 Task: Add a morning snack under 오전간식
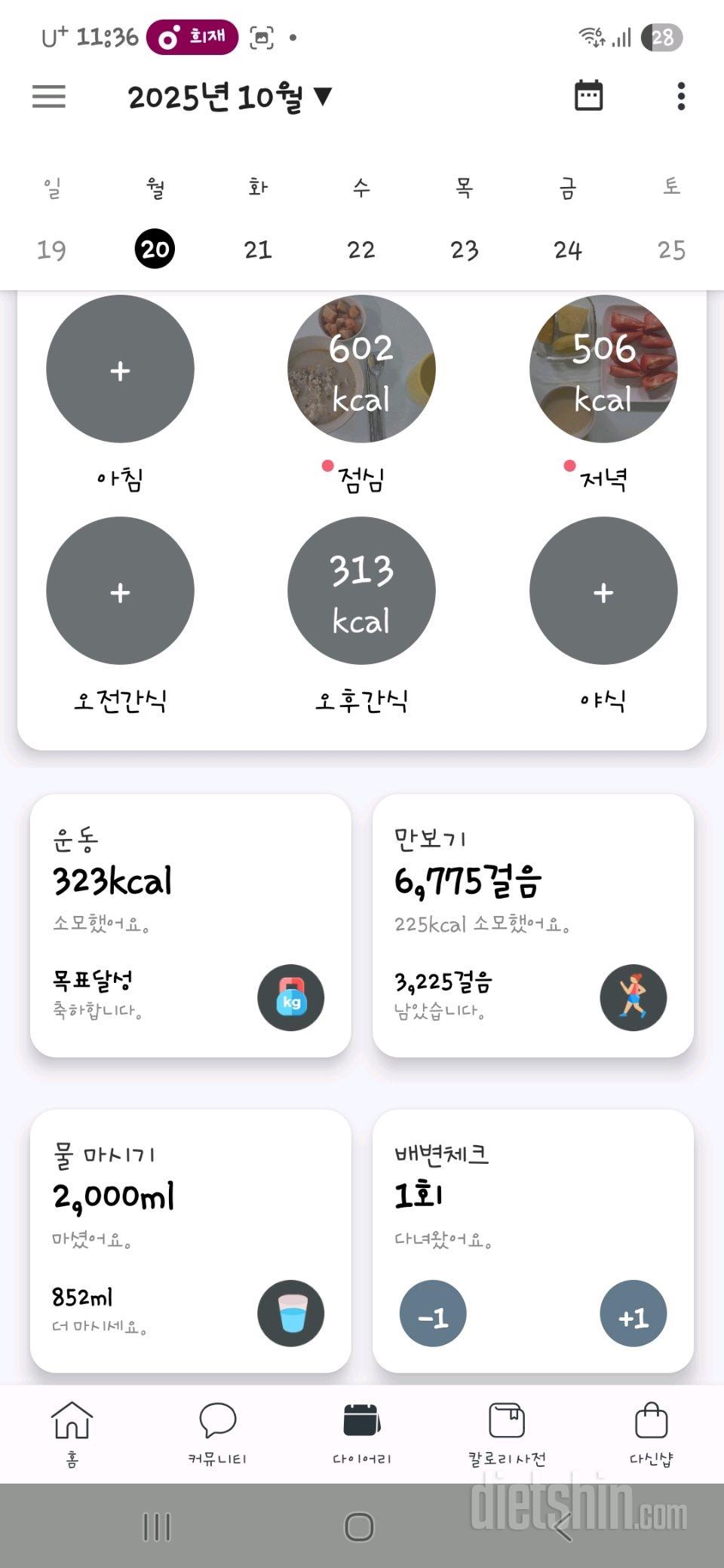pos(120,591)
